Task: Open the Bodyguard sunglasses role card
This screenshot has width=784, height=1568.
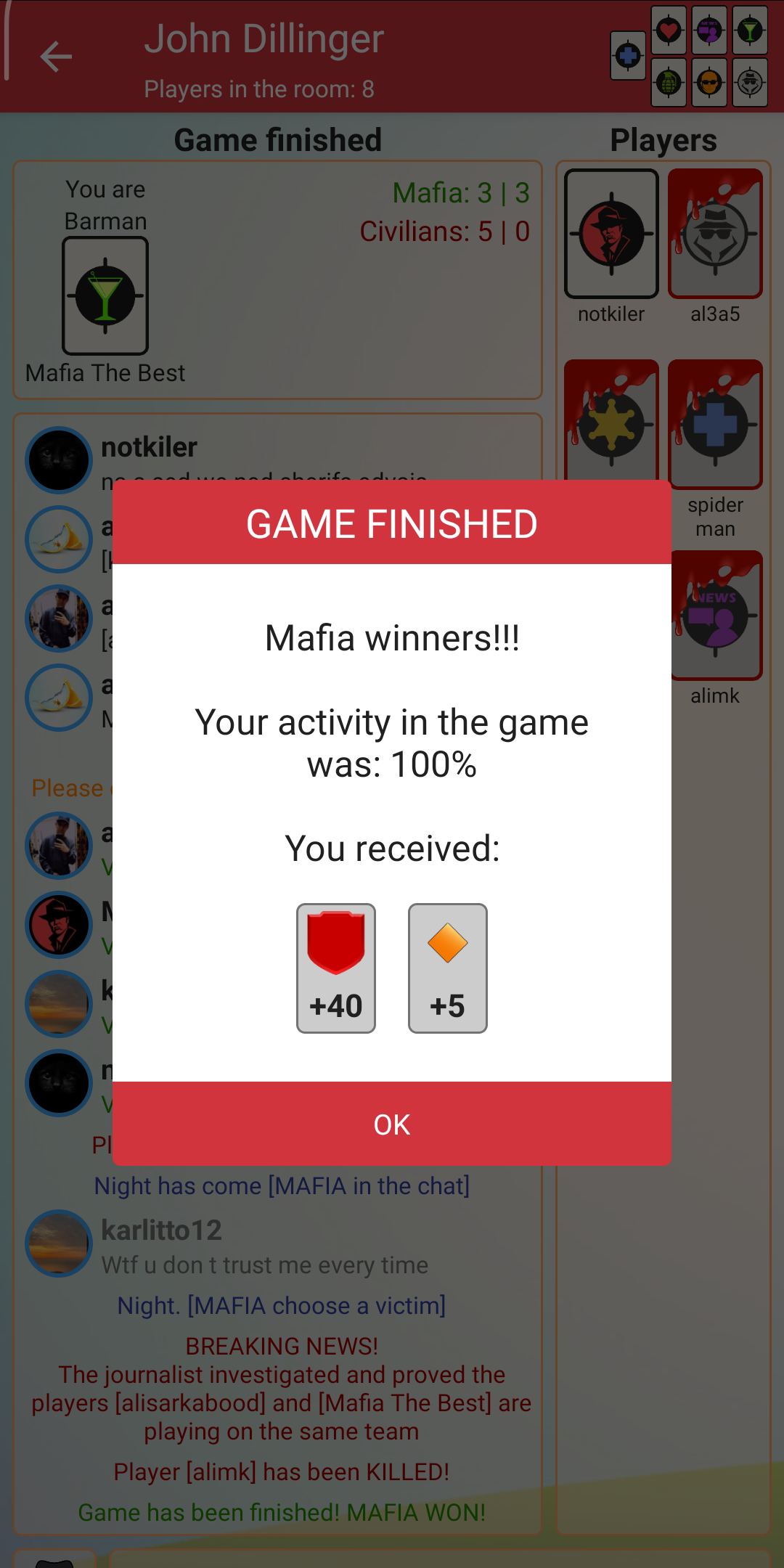Action: 709,82
